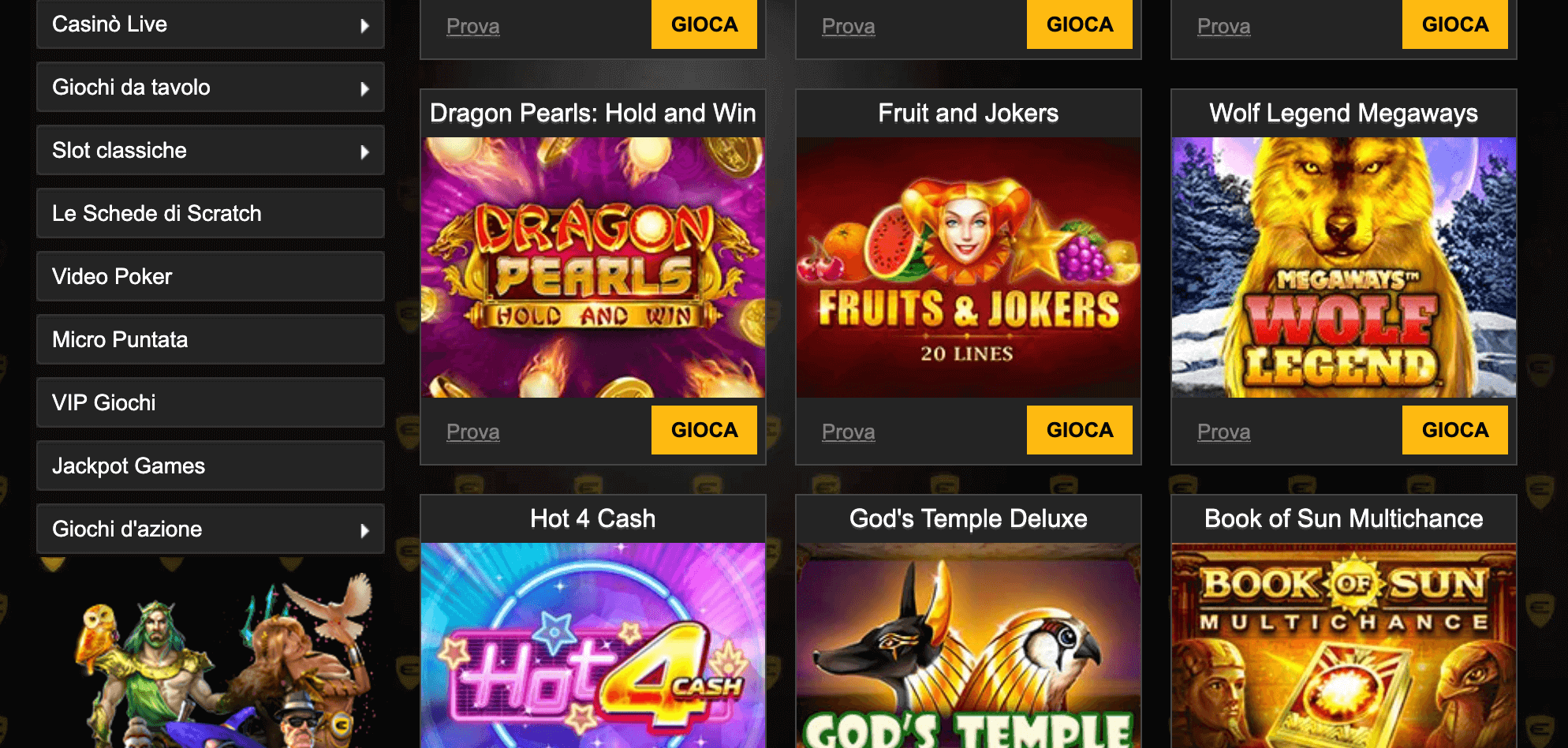Tap GIOCA for Dragon Pearls
The image size is (1568, 748).
pyautogui.click(x=704, y=430)
